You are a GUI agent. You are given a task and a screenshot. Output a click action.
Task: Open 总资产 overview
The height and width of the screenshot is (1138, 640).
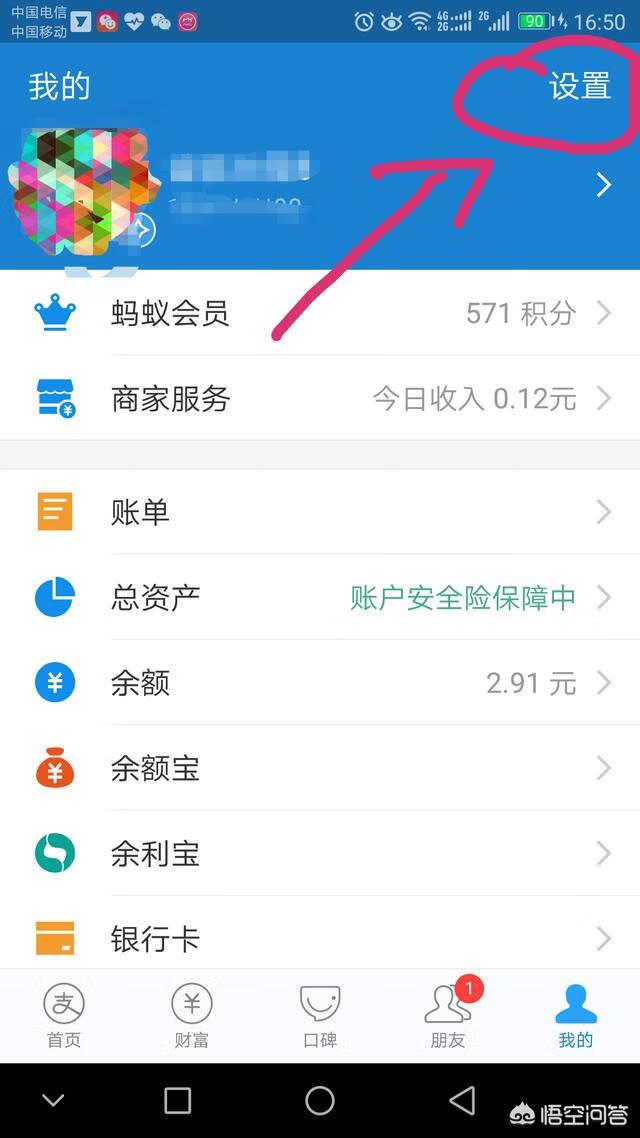[320, 598]
